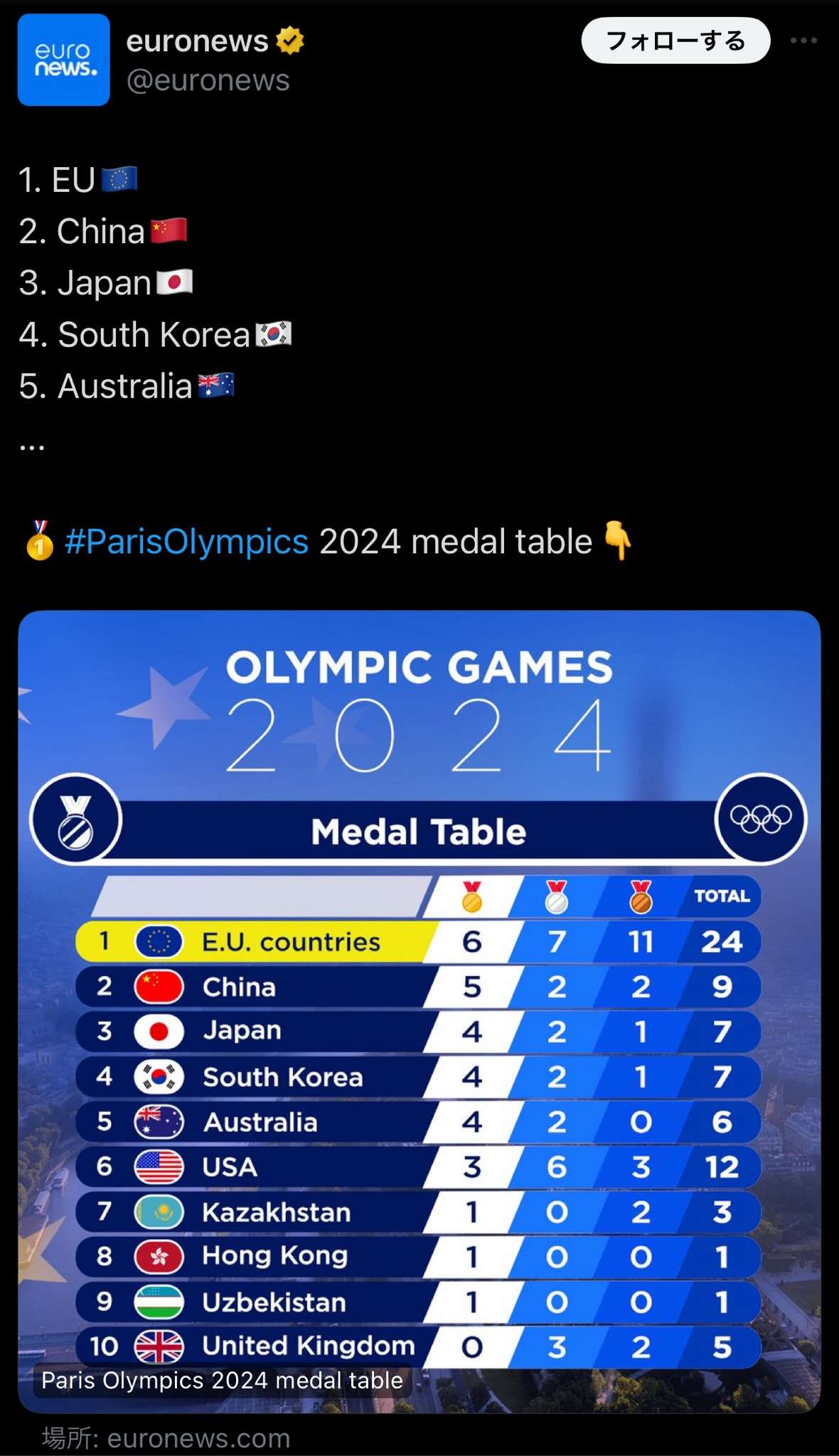
Task: Open the #ParisOlympics hashtag link
Action: tap(186, 542)
